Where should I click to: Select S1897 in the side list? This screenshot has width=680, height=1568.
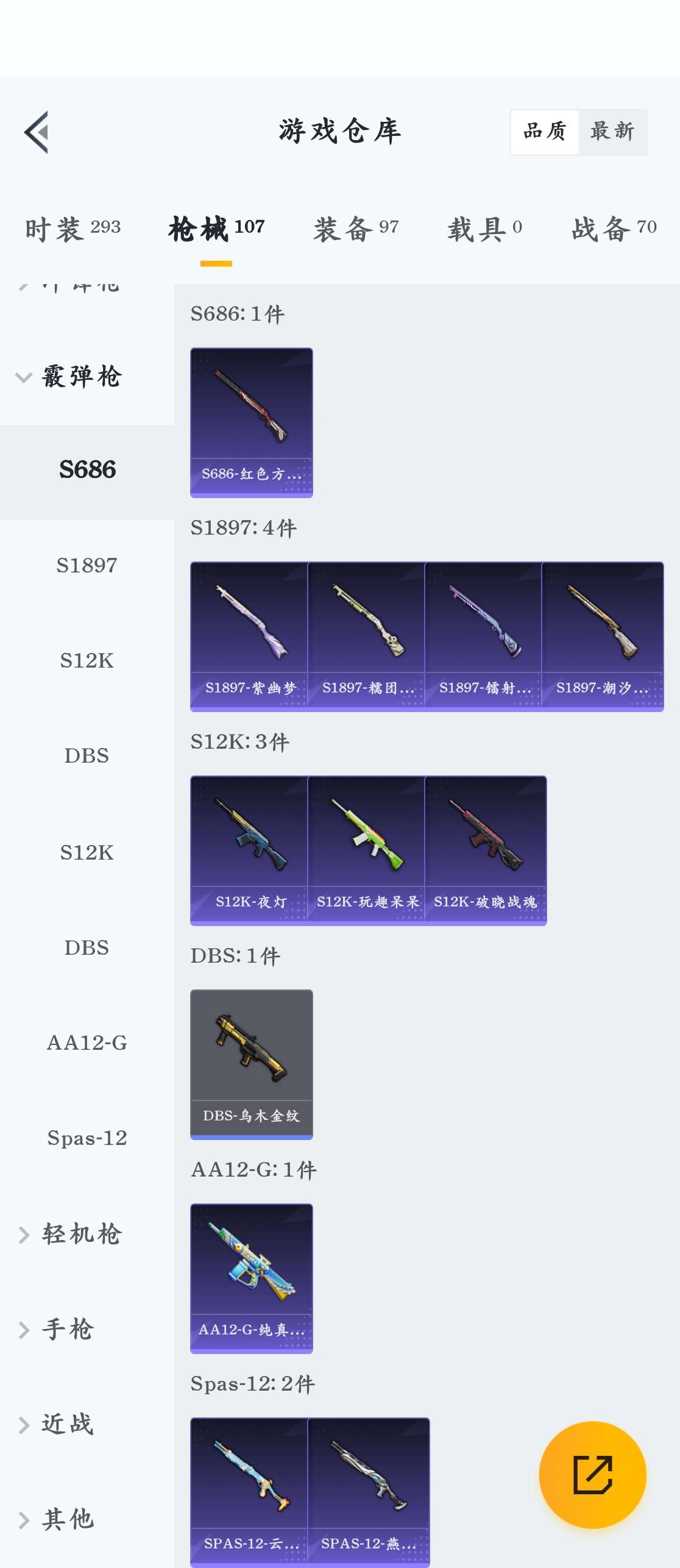coord(87,565)
